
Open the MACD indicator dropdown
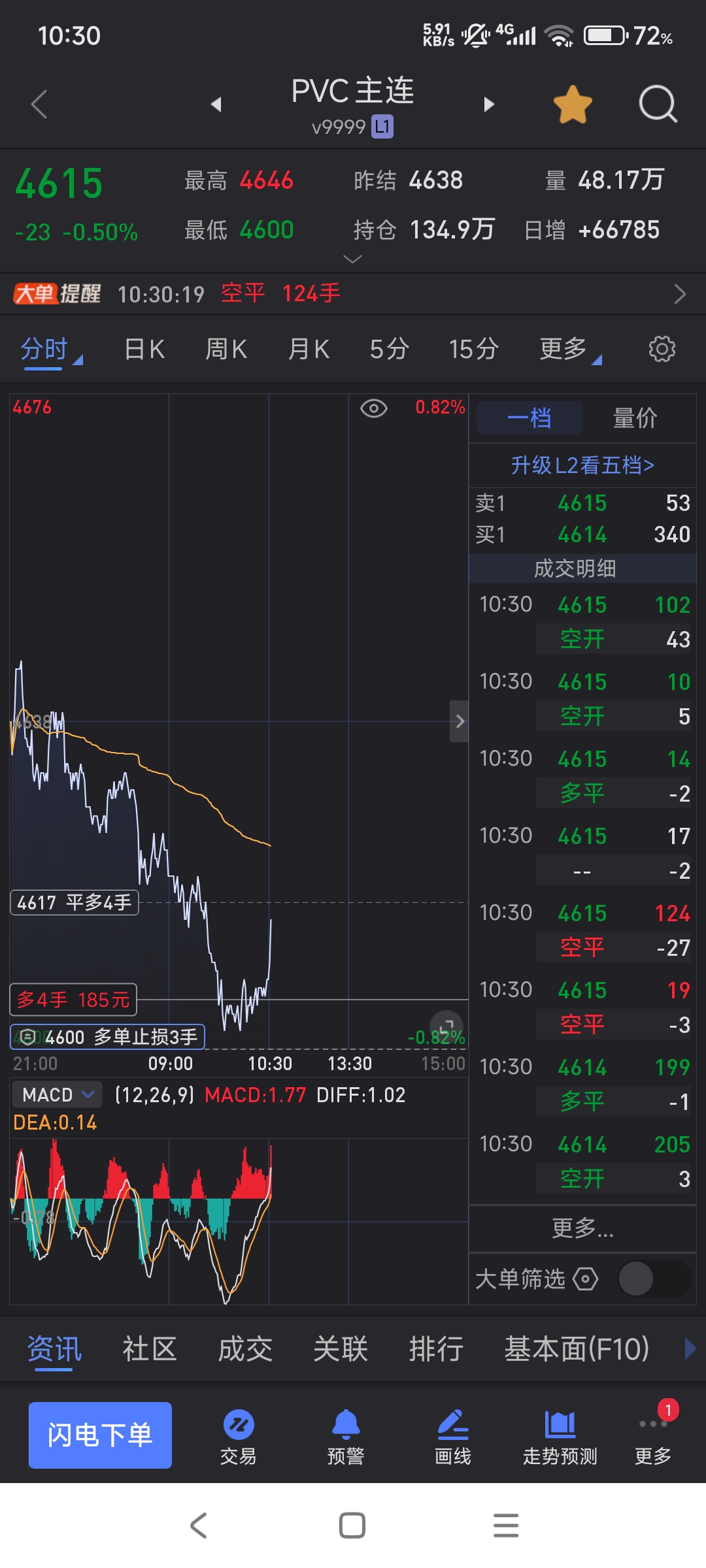click(58, 1094)
